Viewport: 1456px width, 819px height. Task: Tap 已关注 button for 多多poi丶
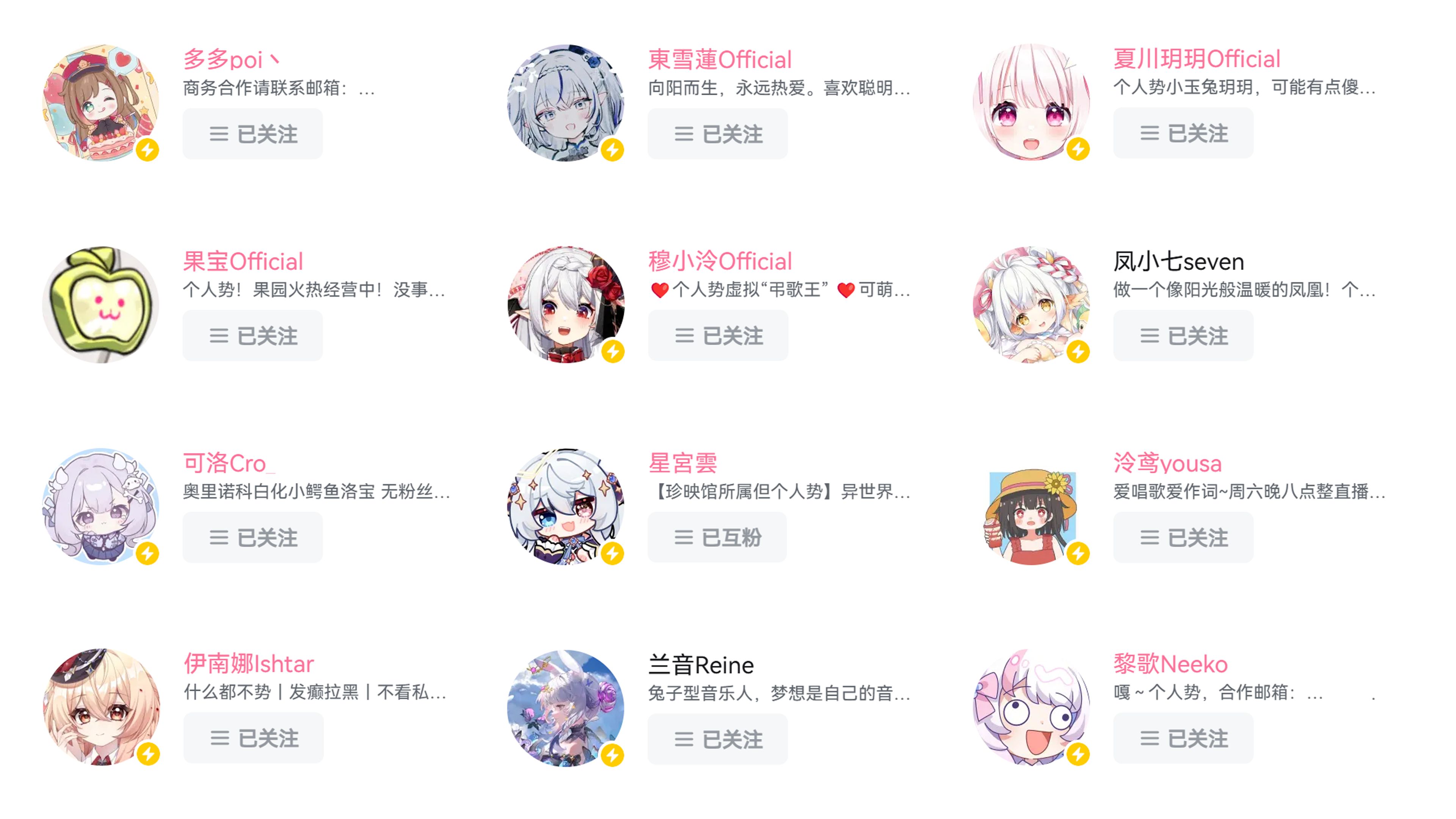pos(252,134)
